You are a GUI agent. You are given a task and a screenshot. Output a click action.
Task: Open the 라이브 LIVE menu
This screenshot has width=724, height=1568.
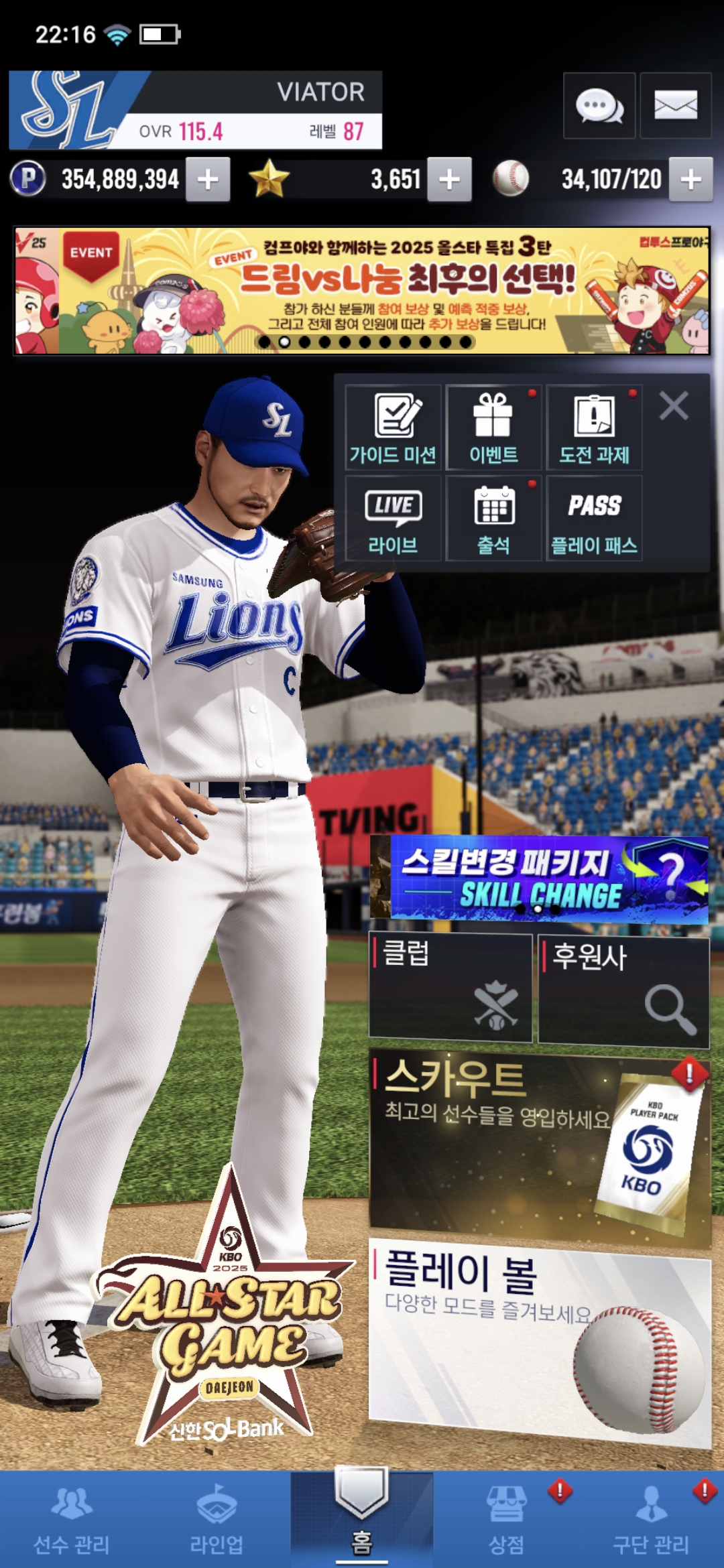pos(393,519)
